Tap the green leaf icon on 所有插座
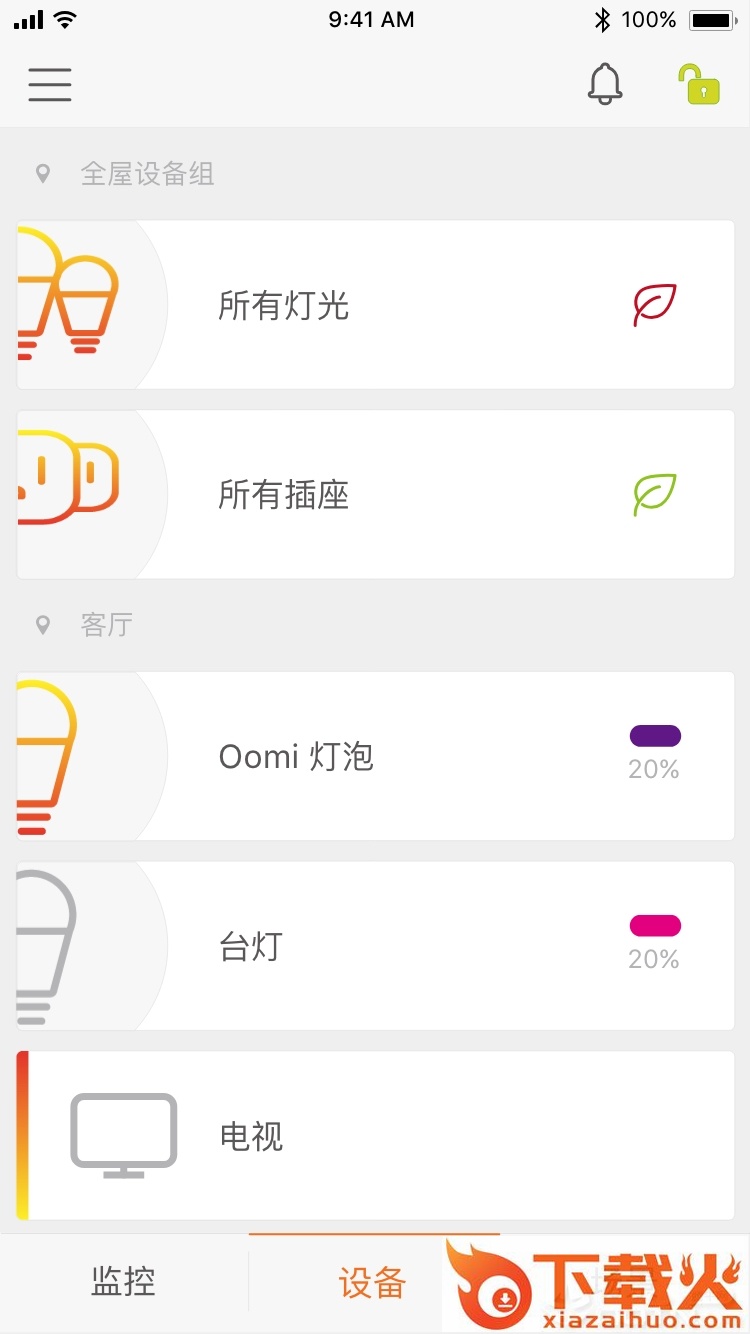The image size is (750, 1334). coord(655,495)
